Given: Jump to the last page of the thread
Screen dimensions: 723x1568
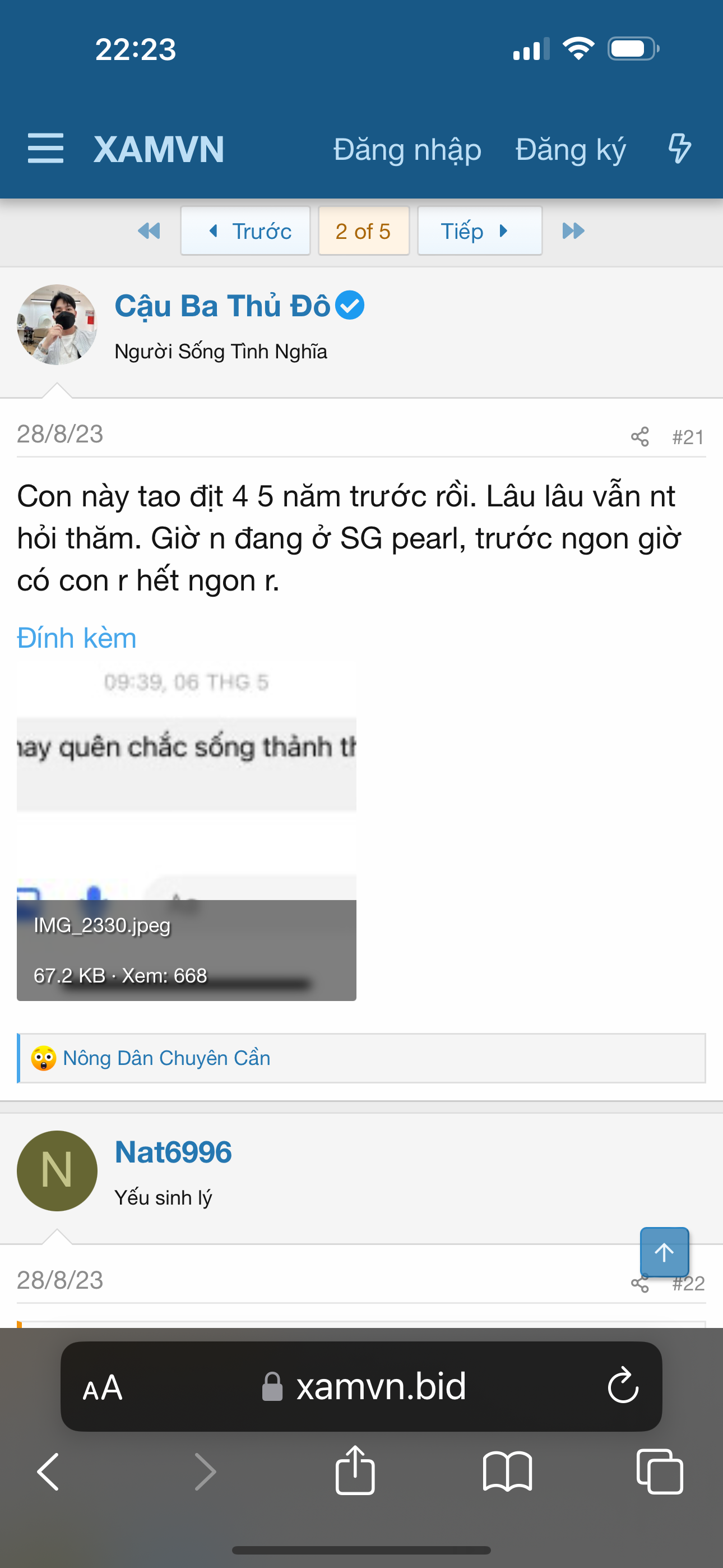Looking at the screenshot, I should pyautogui.click(x=573, y=231).
